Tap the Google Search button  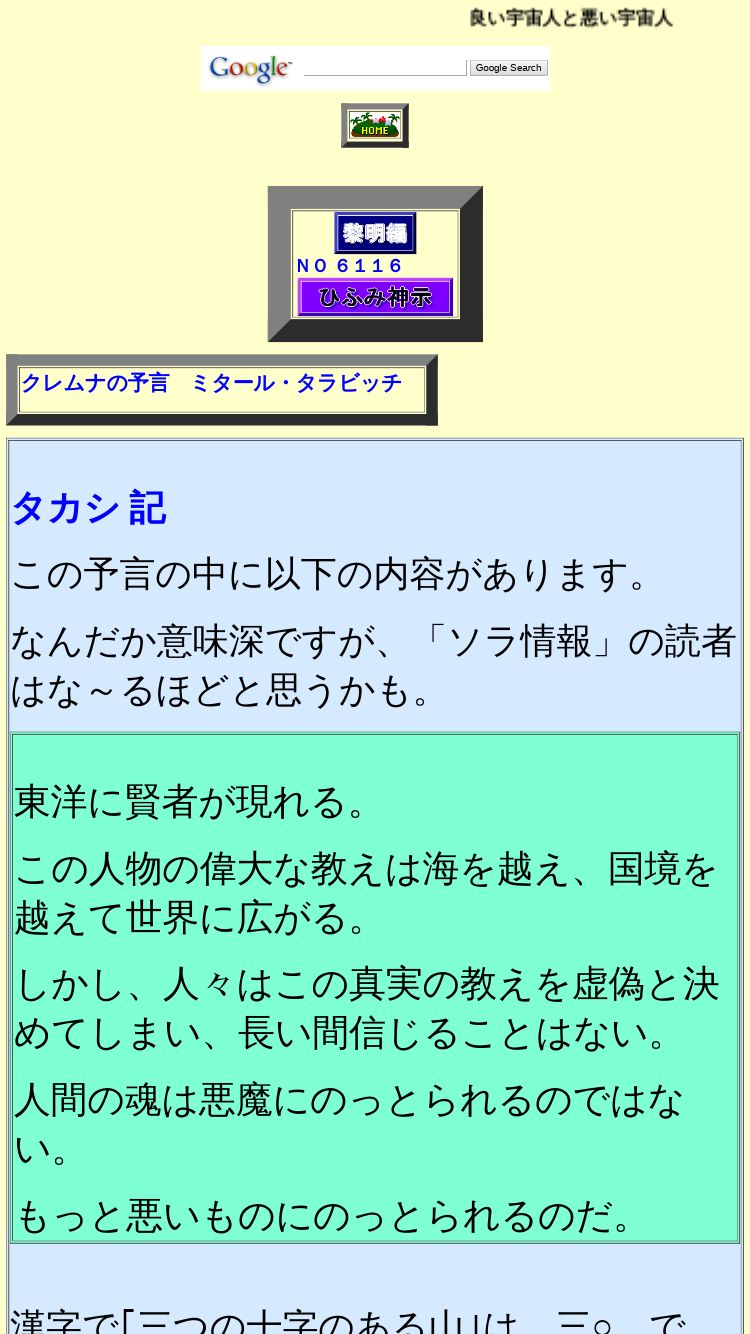point(508,67)
